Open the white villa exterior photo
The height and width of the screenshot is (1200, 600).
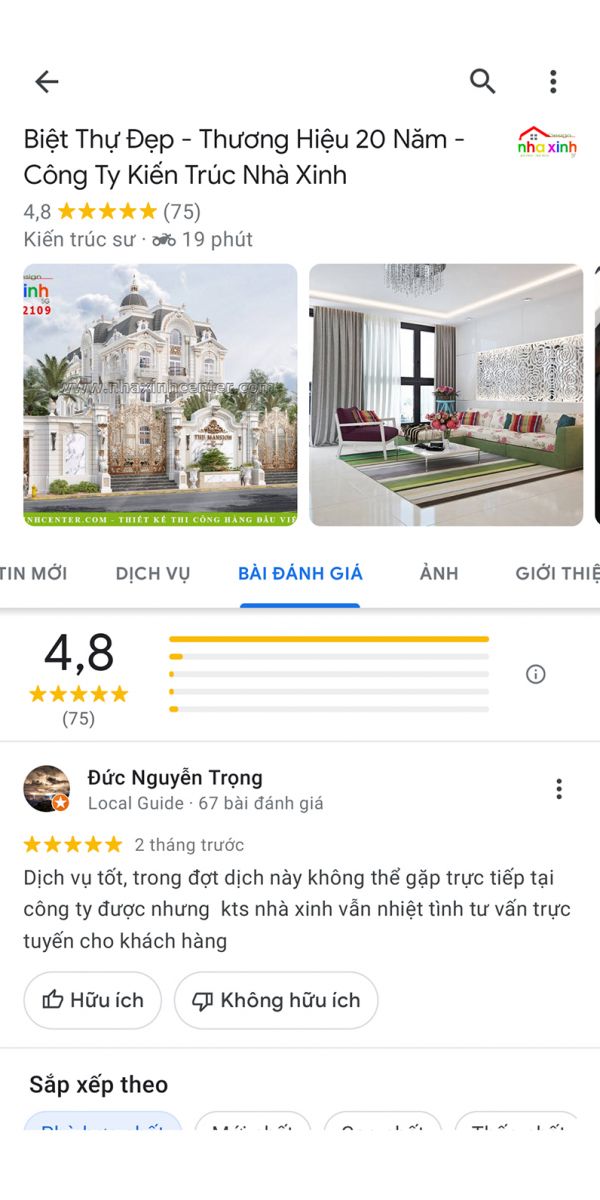coord(160,395)
